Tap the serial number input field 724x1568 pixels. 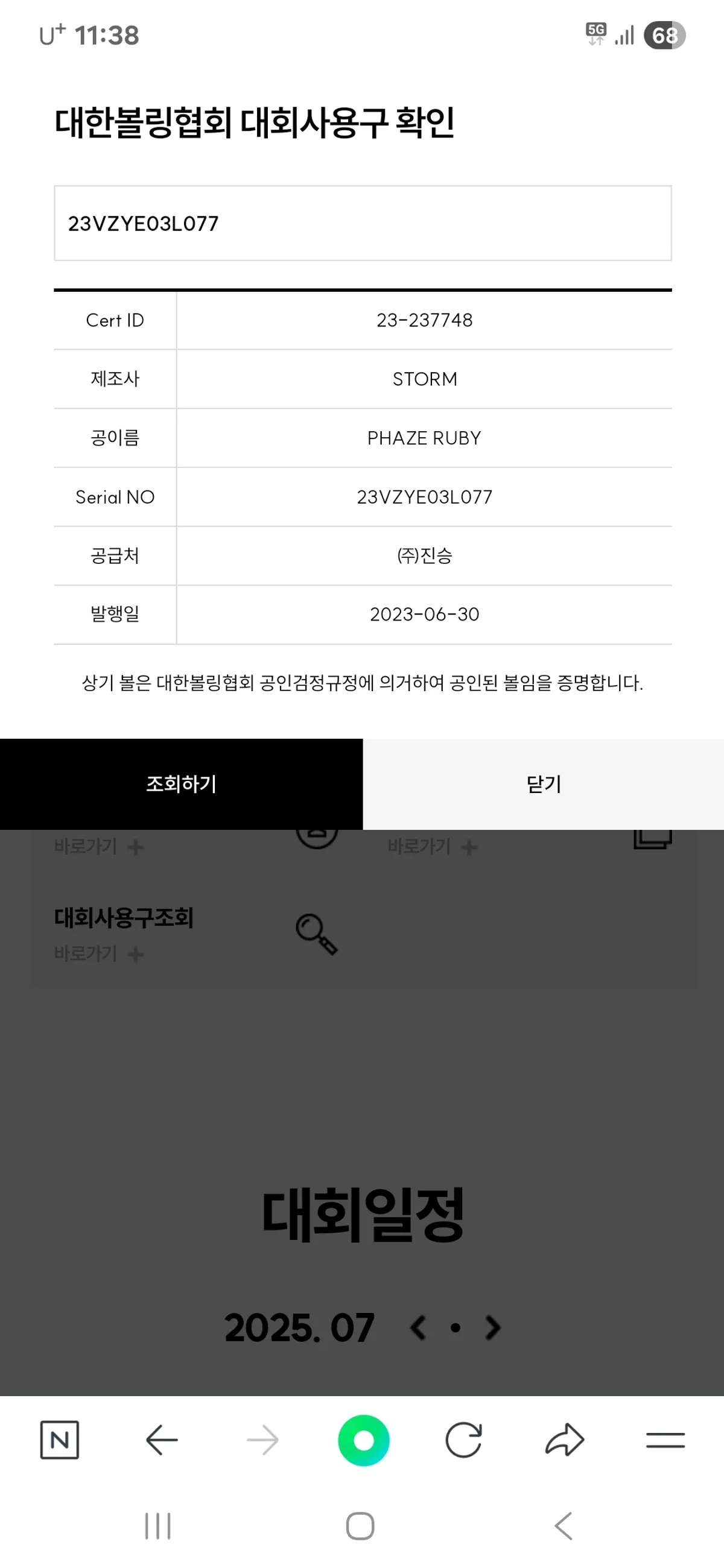(363, 223)
